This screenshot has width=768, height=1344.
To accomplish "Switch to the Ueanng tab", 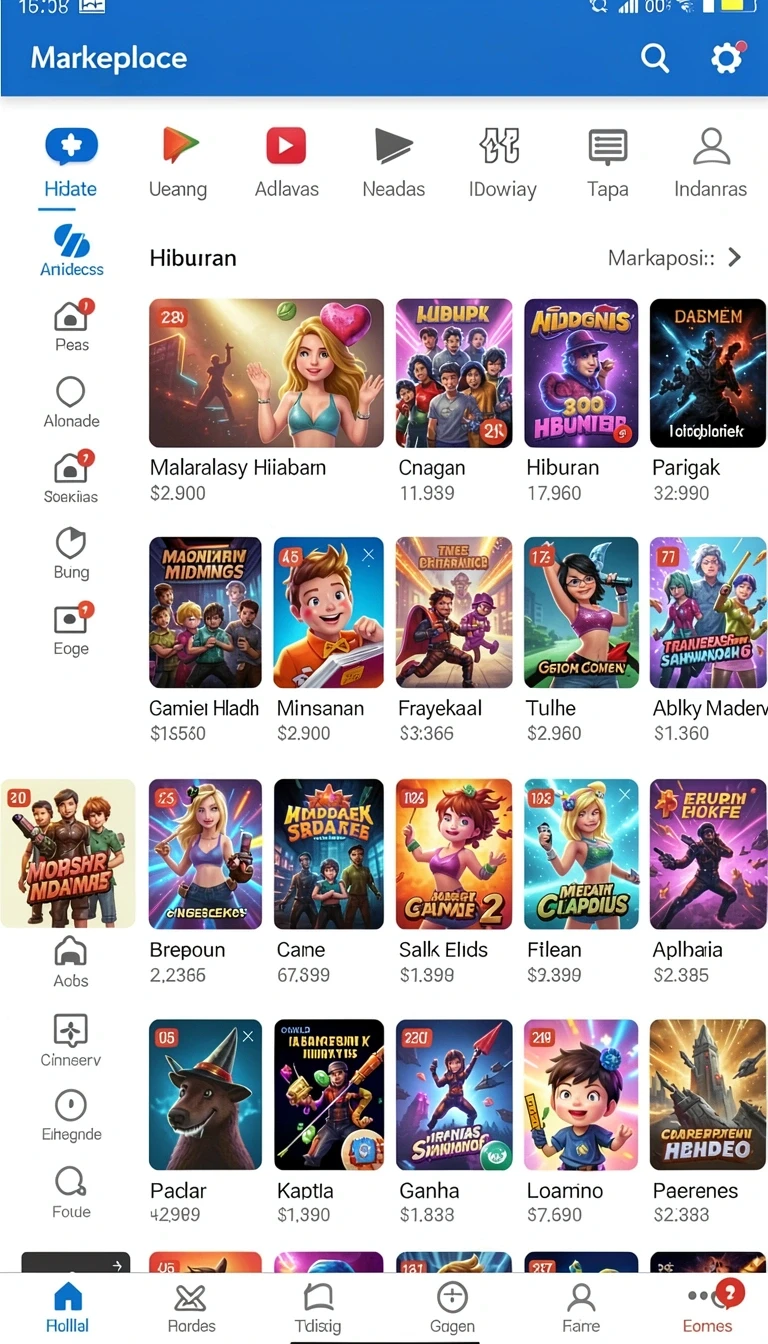I will tap(178, 164).
